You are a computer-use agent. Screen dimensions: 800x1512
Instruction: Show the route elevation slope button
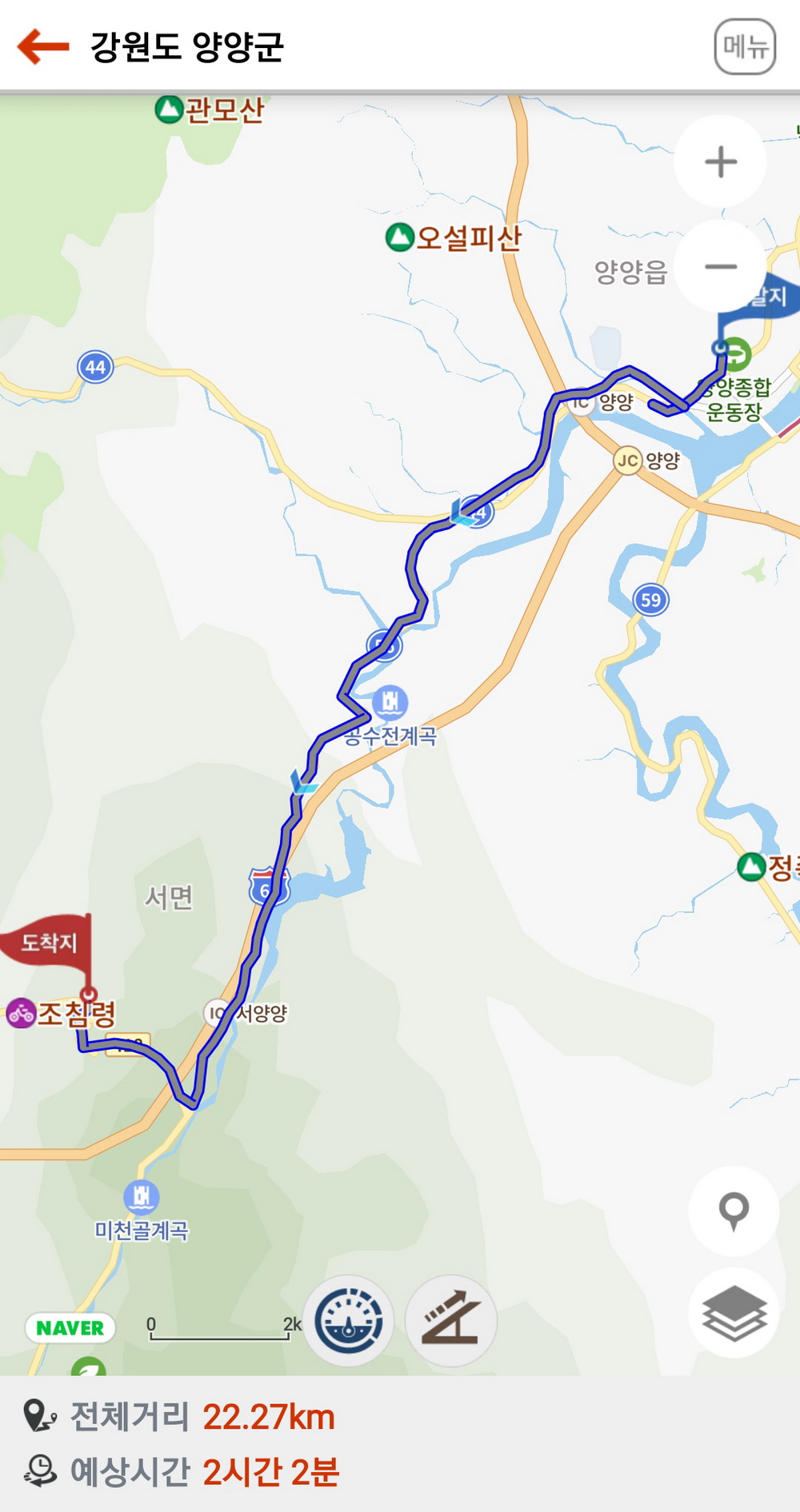[x=451, y=1320]
